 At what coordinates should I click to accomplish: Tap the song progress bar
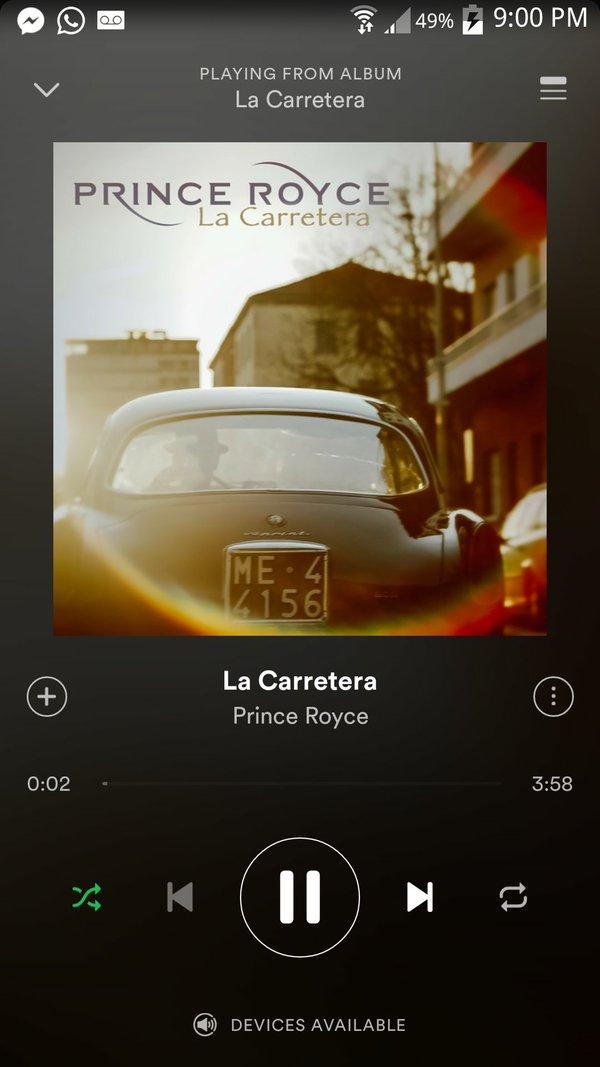click(302, 784)
